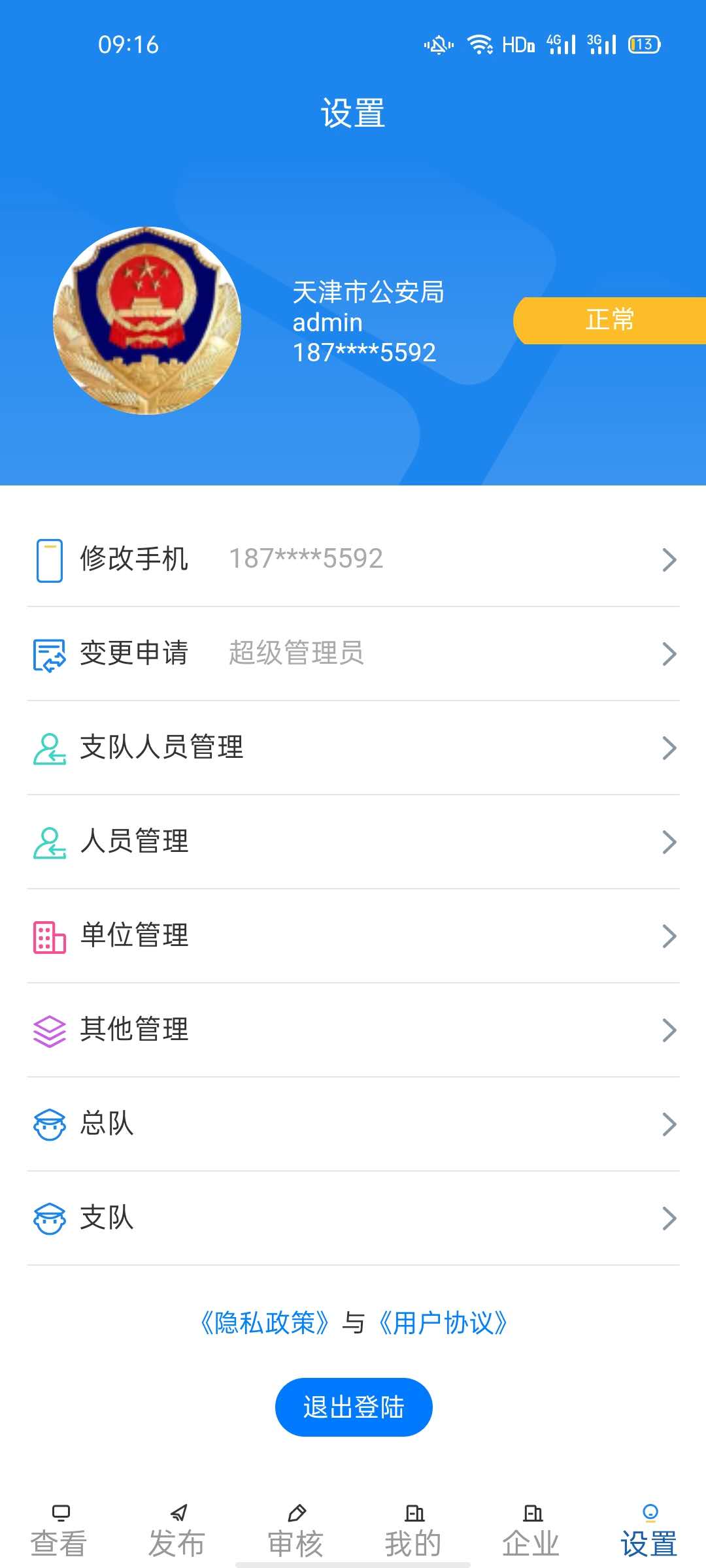The width and height of the screenshot is (706, 1568).
Task: Open the 总队 row
Action: point(353,1124)
